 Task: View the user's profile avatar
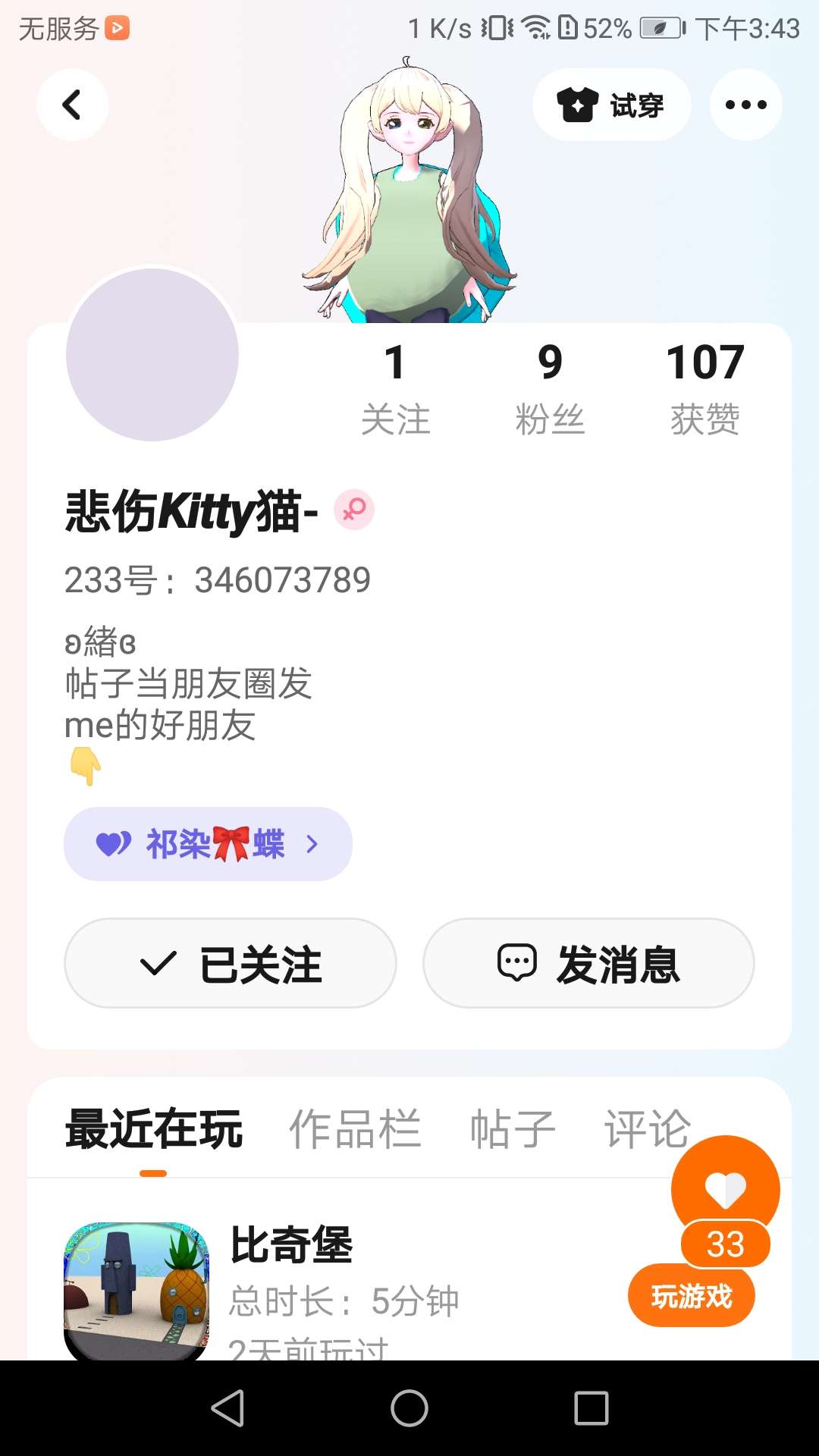click(x=152, y=354)
